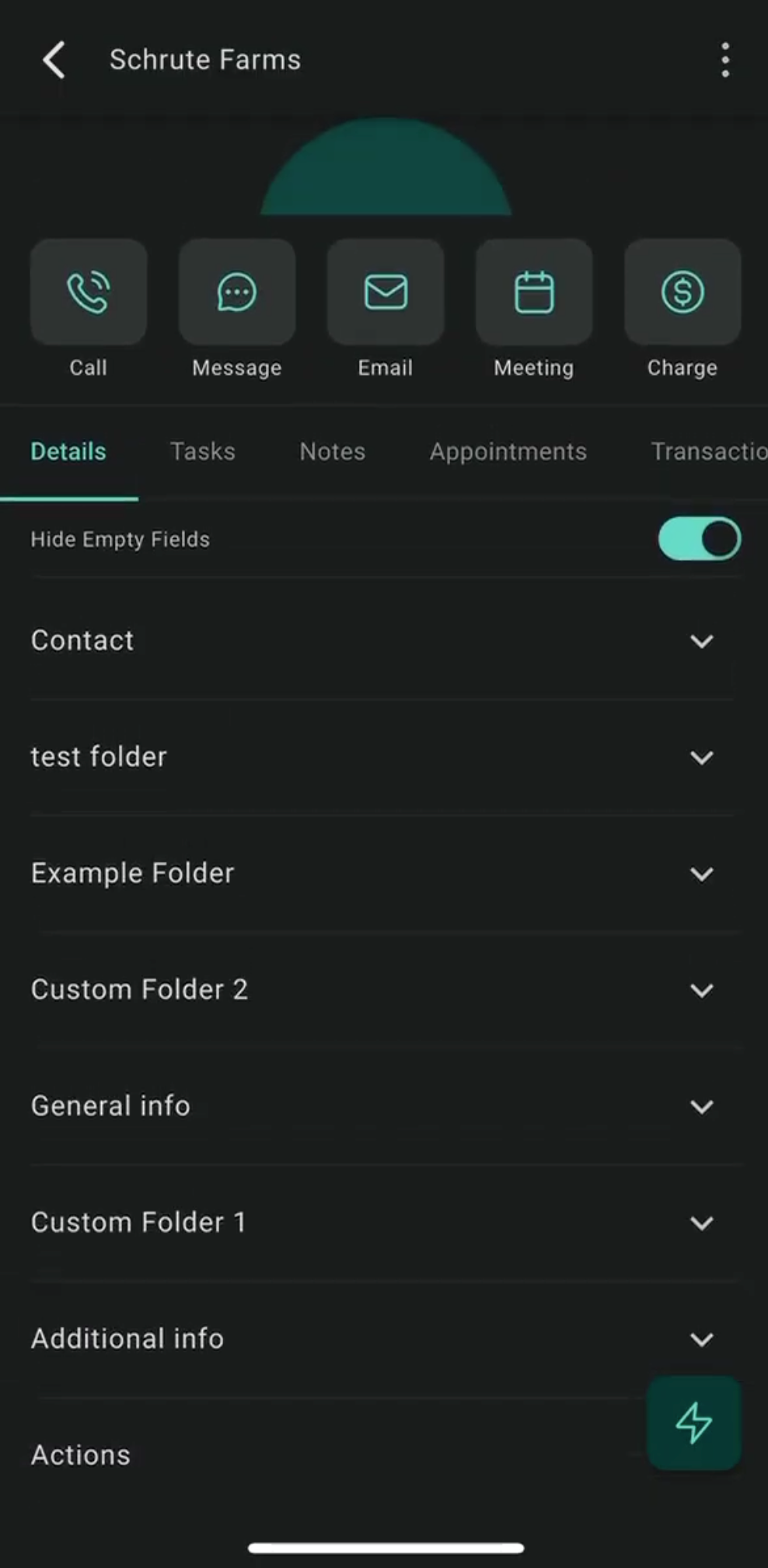Disable Hide Empty Fields switch

coord(699,539)
